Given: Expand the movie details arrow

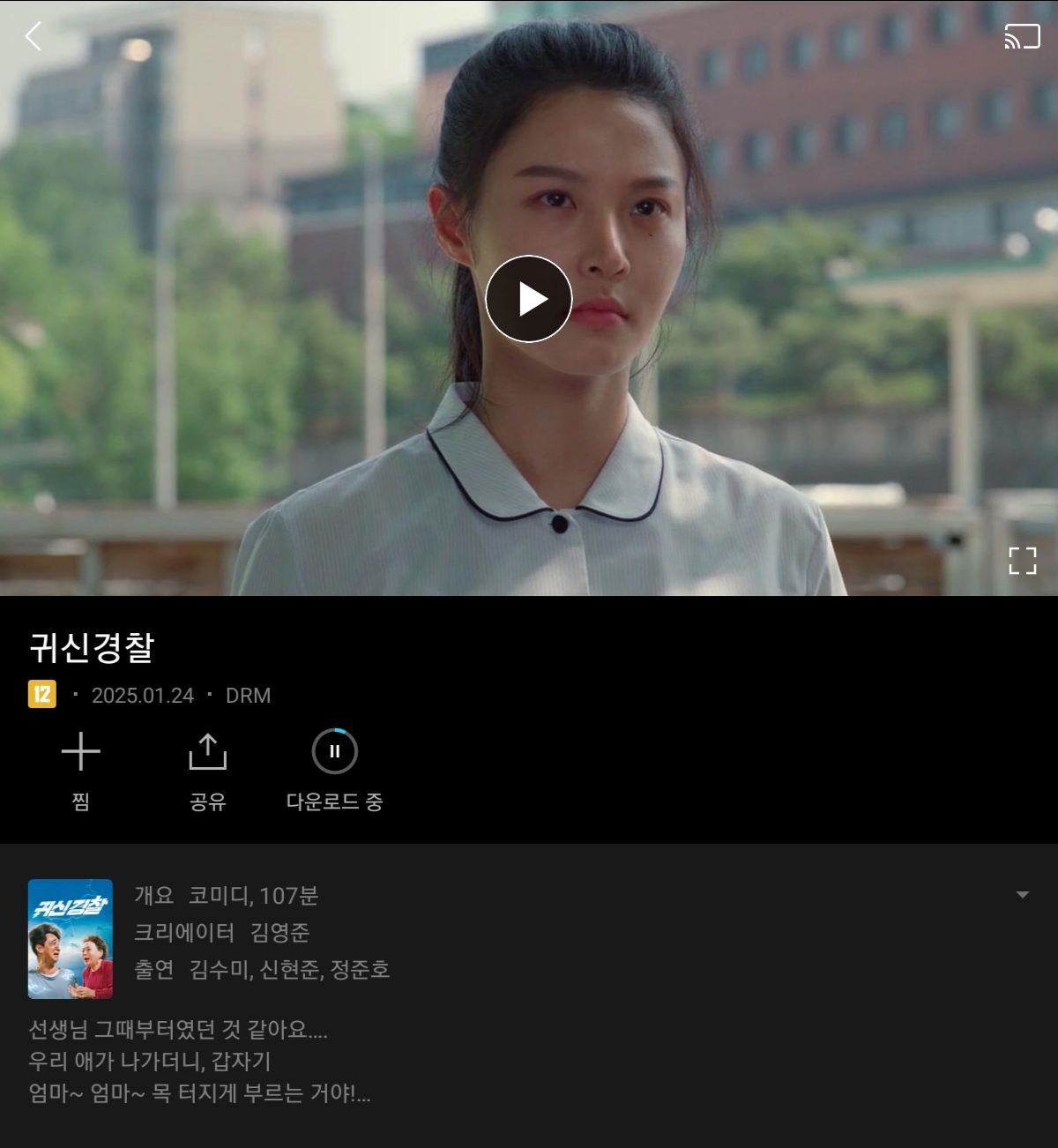Looking at the screenshot, I should pos(1023,895).
